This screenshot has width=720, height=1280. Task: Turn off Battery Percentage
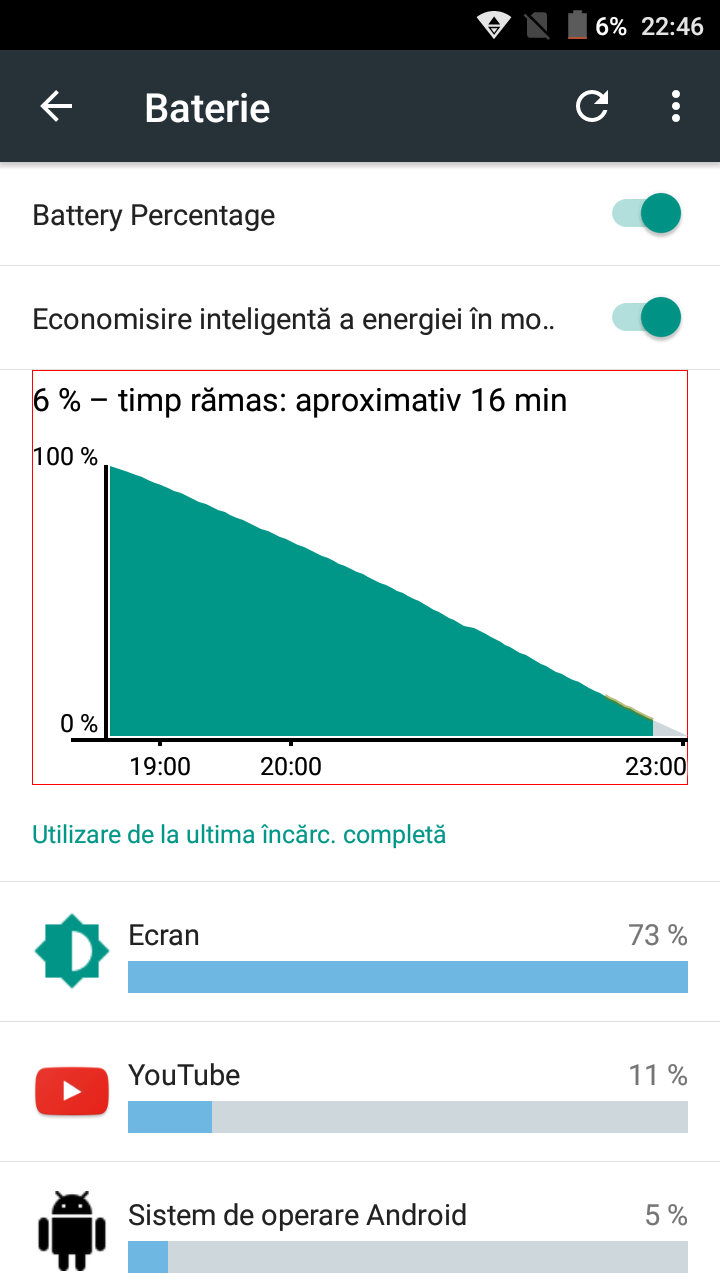(x=647, y=214)
